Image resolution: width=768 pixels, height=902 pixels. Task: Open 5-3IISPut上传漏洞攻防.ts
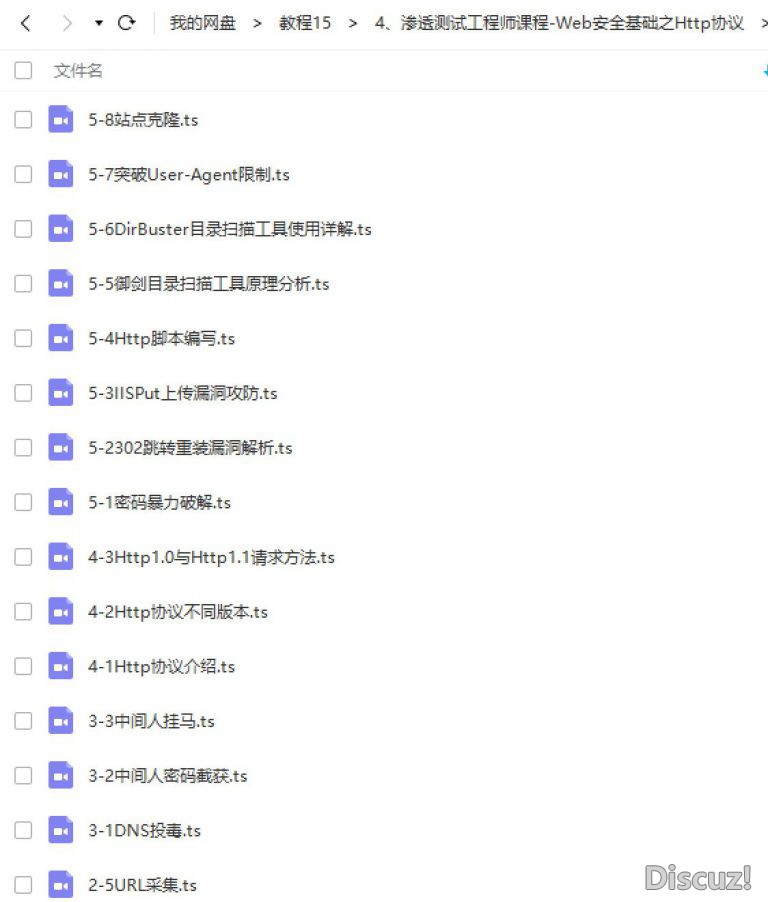coord(182,394)
